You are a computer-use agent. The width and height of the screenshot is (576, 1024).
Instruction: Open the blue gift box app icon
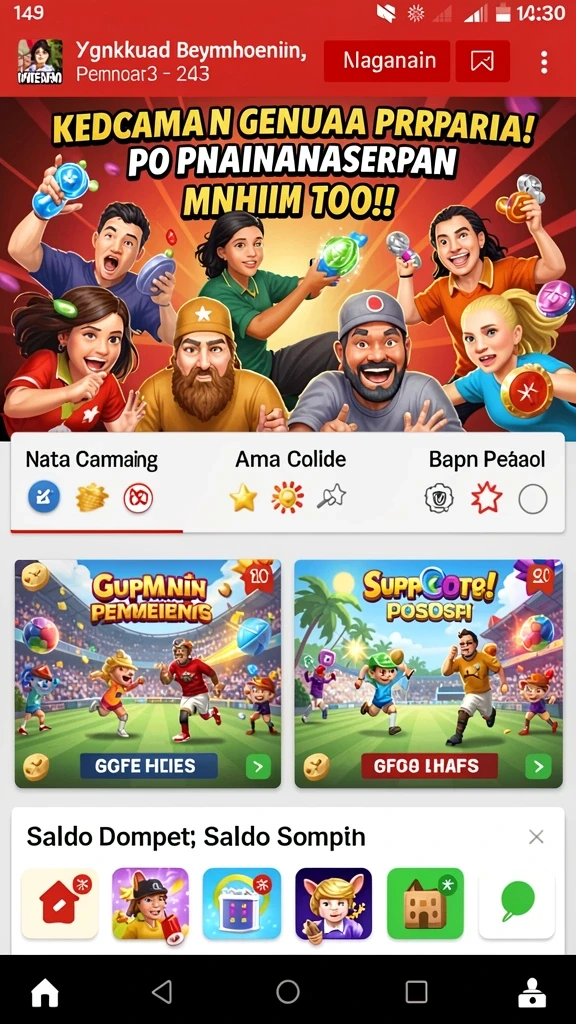tap(242, 904)
